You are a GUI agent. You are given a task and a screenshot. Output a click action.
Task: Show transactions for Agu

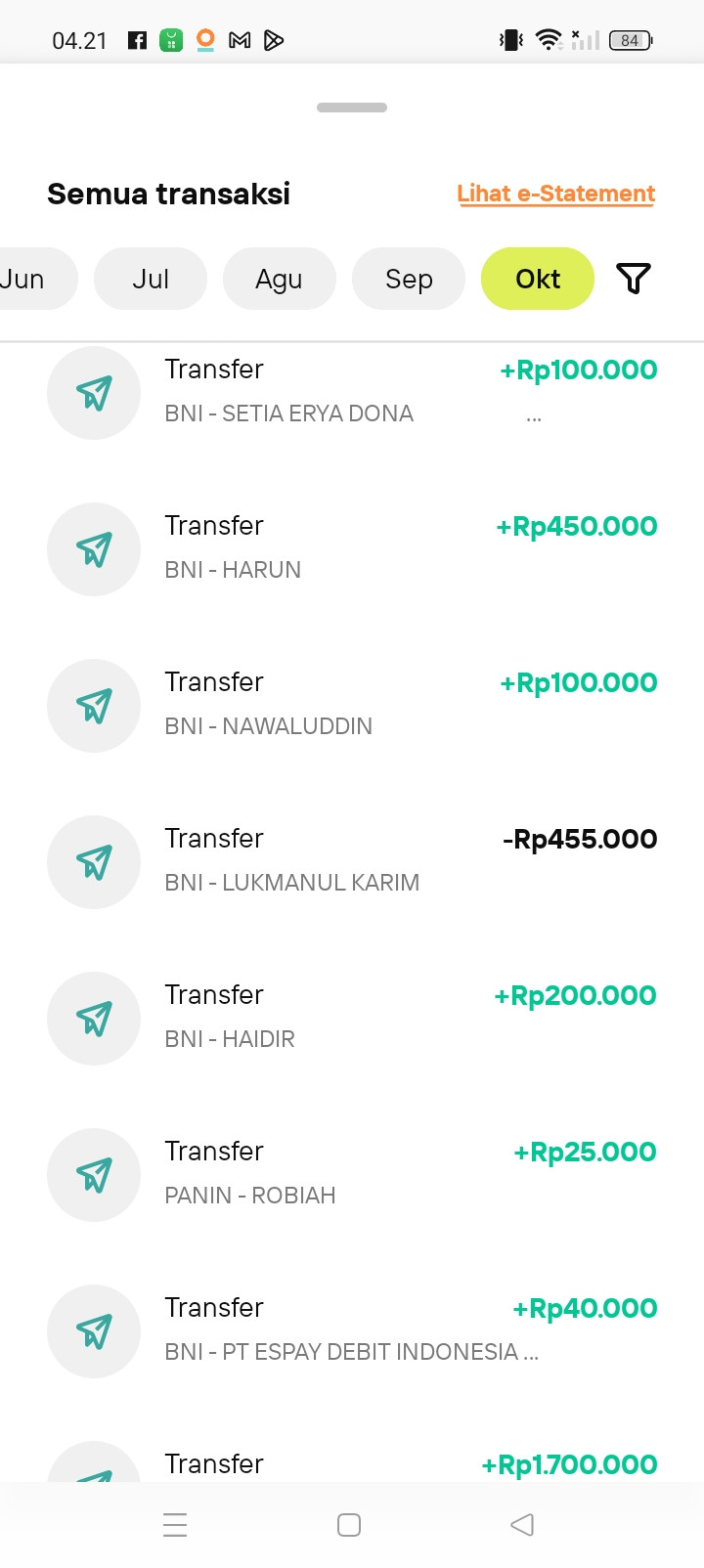point(279,279)
